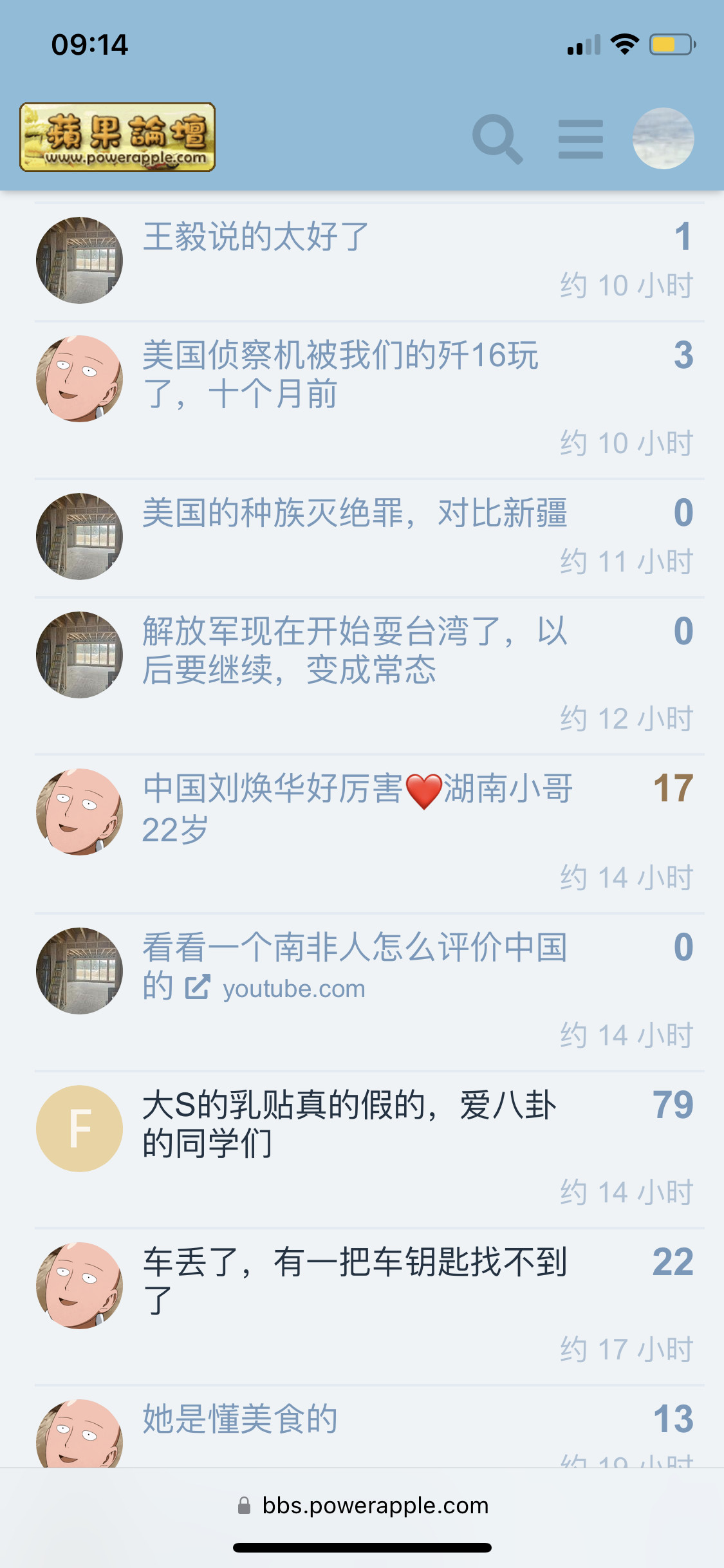Tap the 蘋果論壇 forum logo
724x1568 pixels.
118,137
